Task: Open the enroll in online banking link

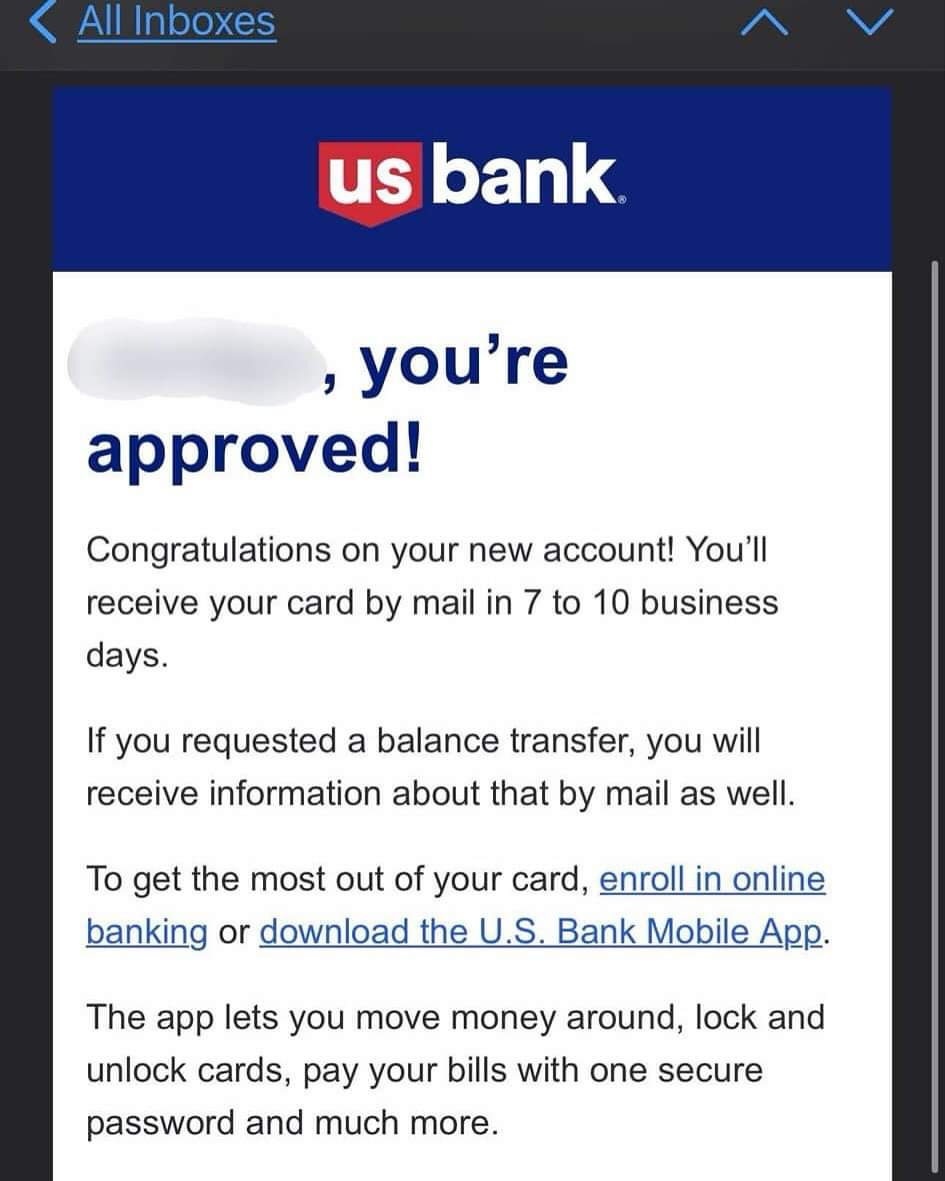Action: [712, 880]
